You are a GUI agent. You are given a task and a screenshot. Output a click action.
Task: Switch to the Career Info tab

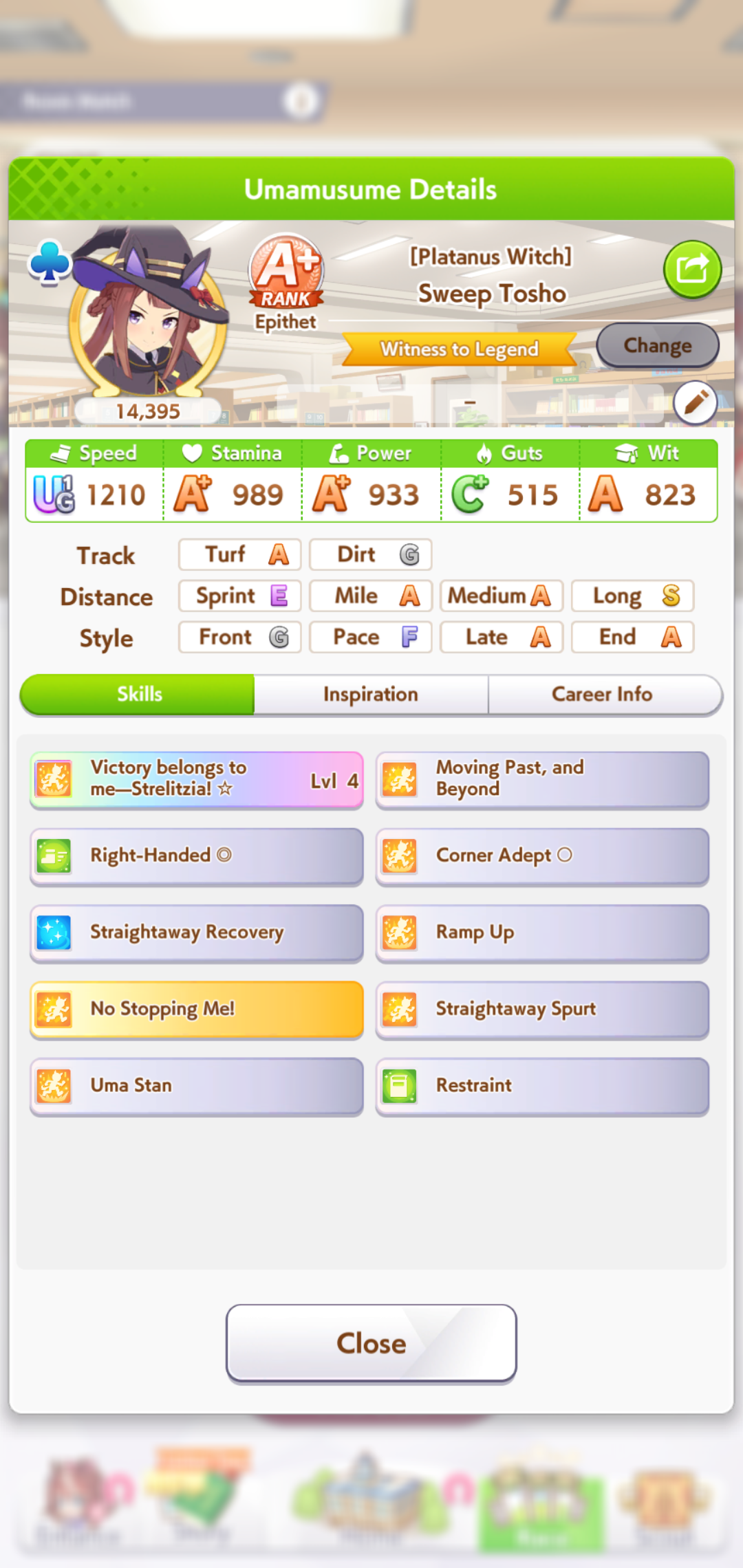(x=603, y=694)
